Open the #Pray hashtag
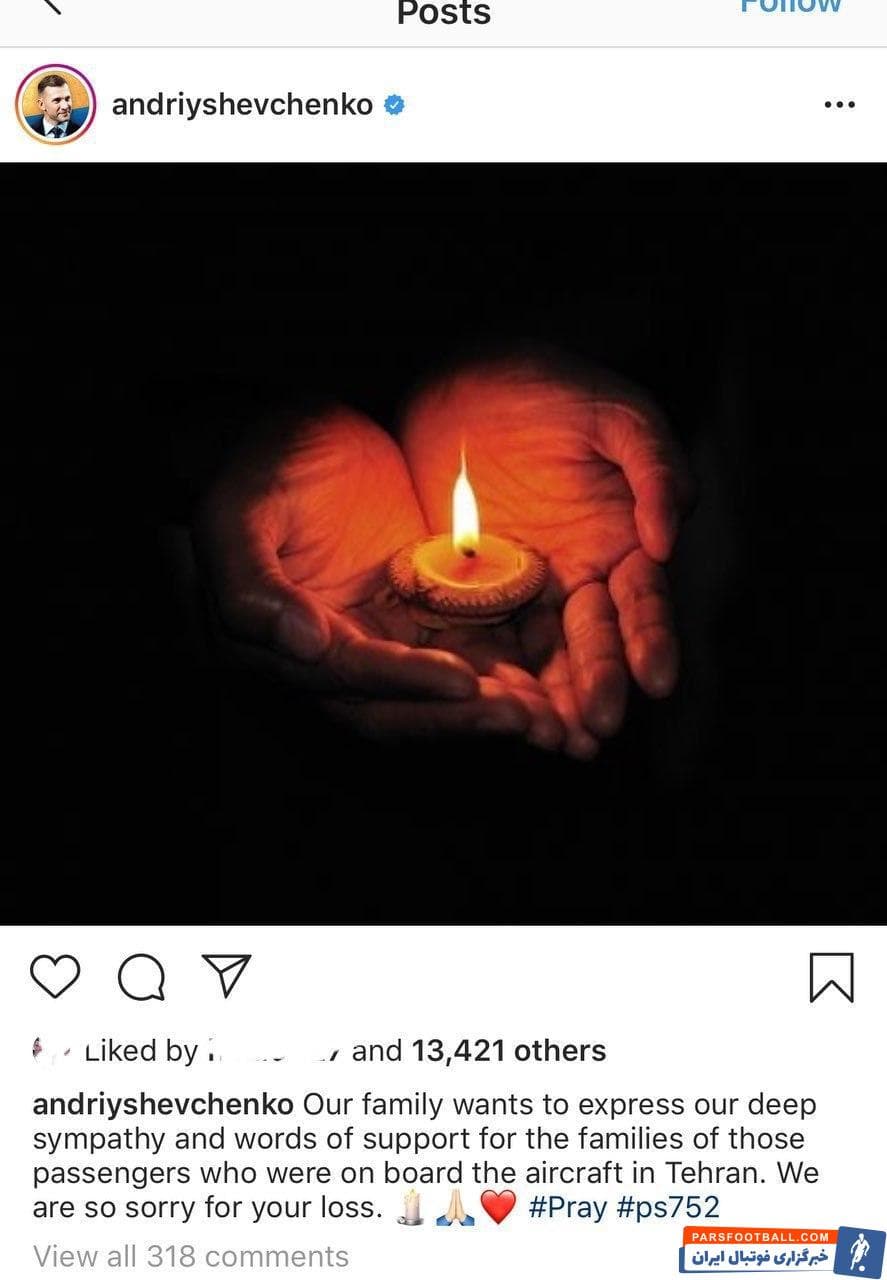The image size is (887, 1280). [x=567, y=1207]
